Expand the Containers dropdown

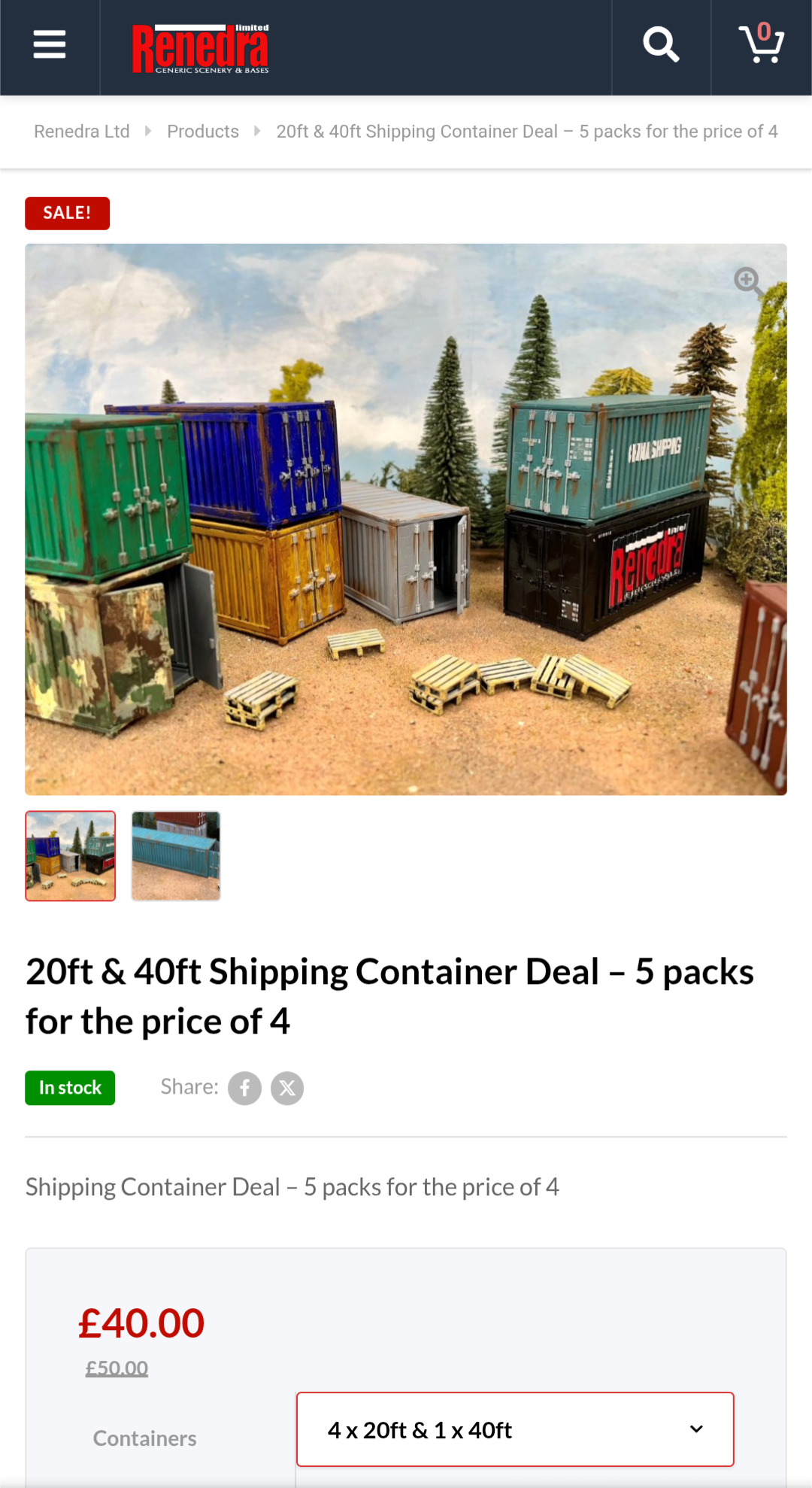[x=515, y=1429]
